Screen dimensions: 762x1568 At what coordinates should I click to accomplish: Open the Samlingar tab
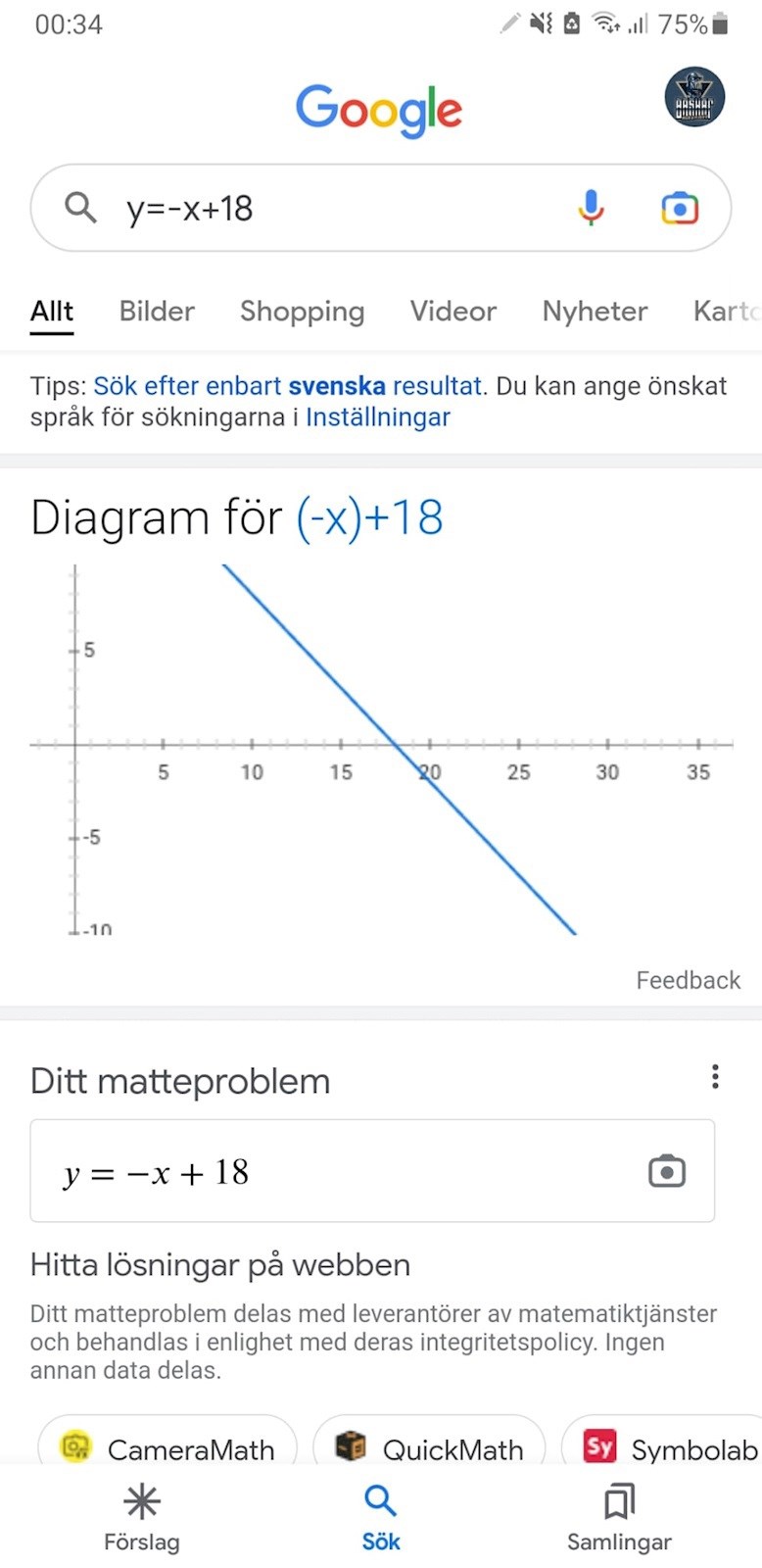(619, 1517)
